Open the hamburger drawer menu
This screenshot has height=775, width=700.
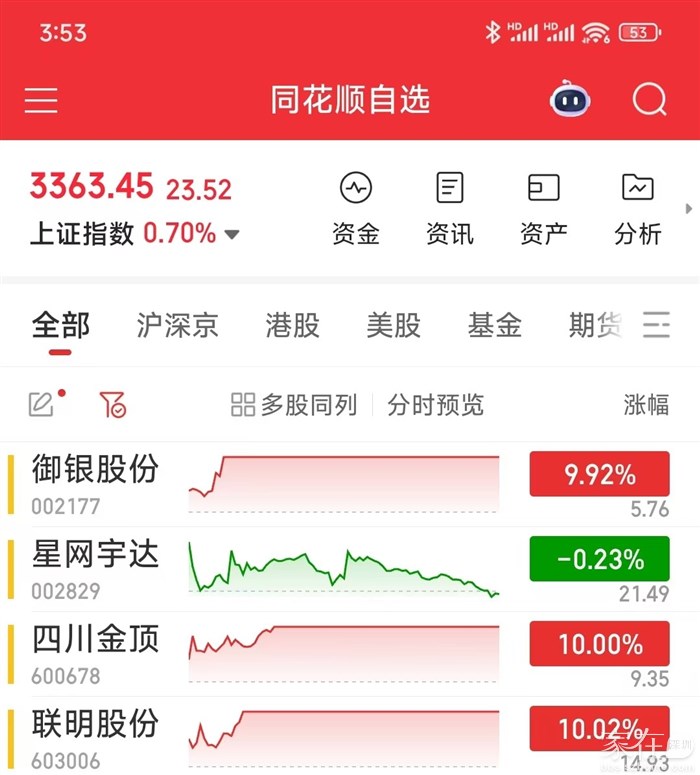[x=41, y=100]
